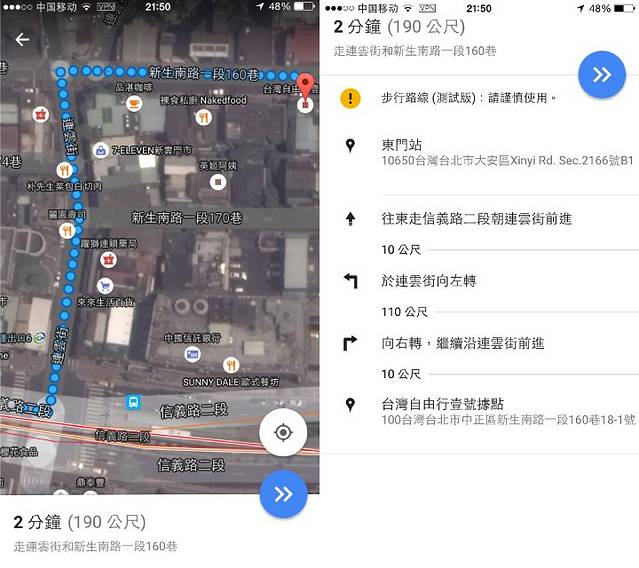Image resolution: width=639 pixels, height=568 pixels.
Task: Center the map on my location
Action: (283, 433)
